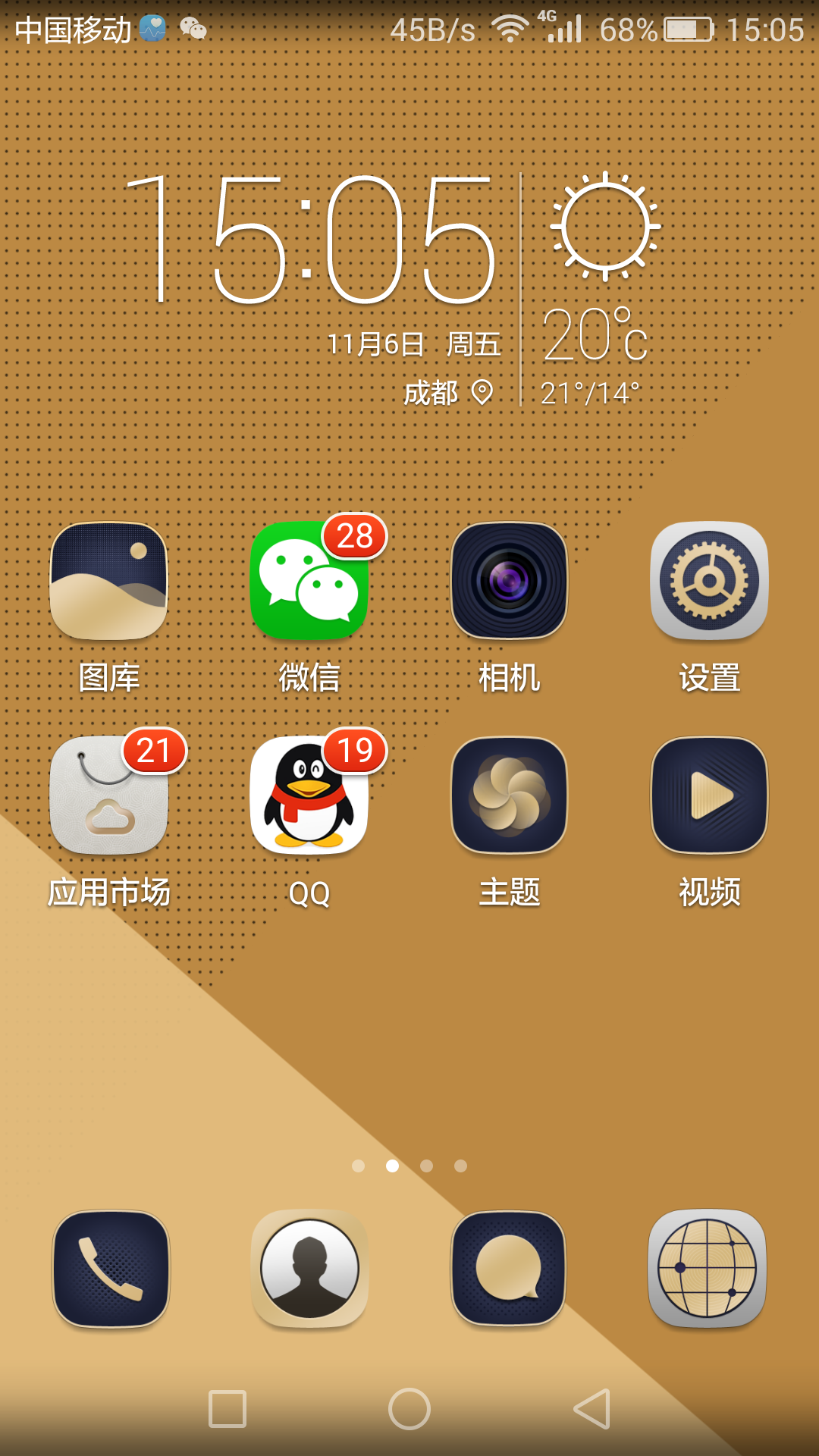Open 设置 settings
This screenshot has width=819, height=1456.
tap(709, 581)
